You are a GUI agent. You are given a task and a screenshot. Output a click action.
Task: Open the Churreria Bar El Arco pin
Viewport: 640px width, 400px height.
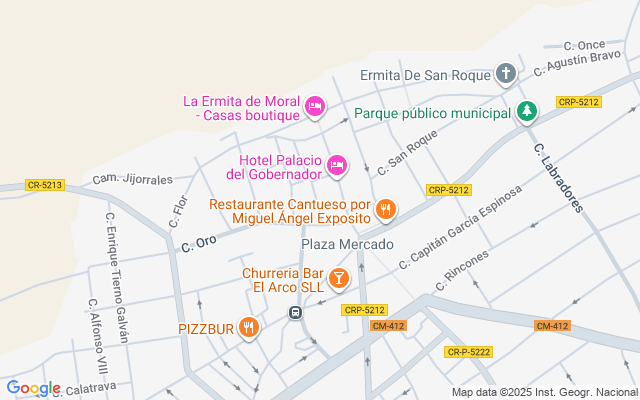(338, 277)
